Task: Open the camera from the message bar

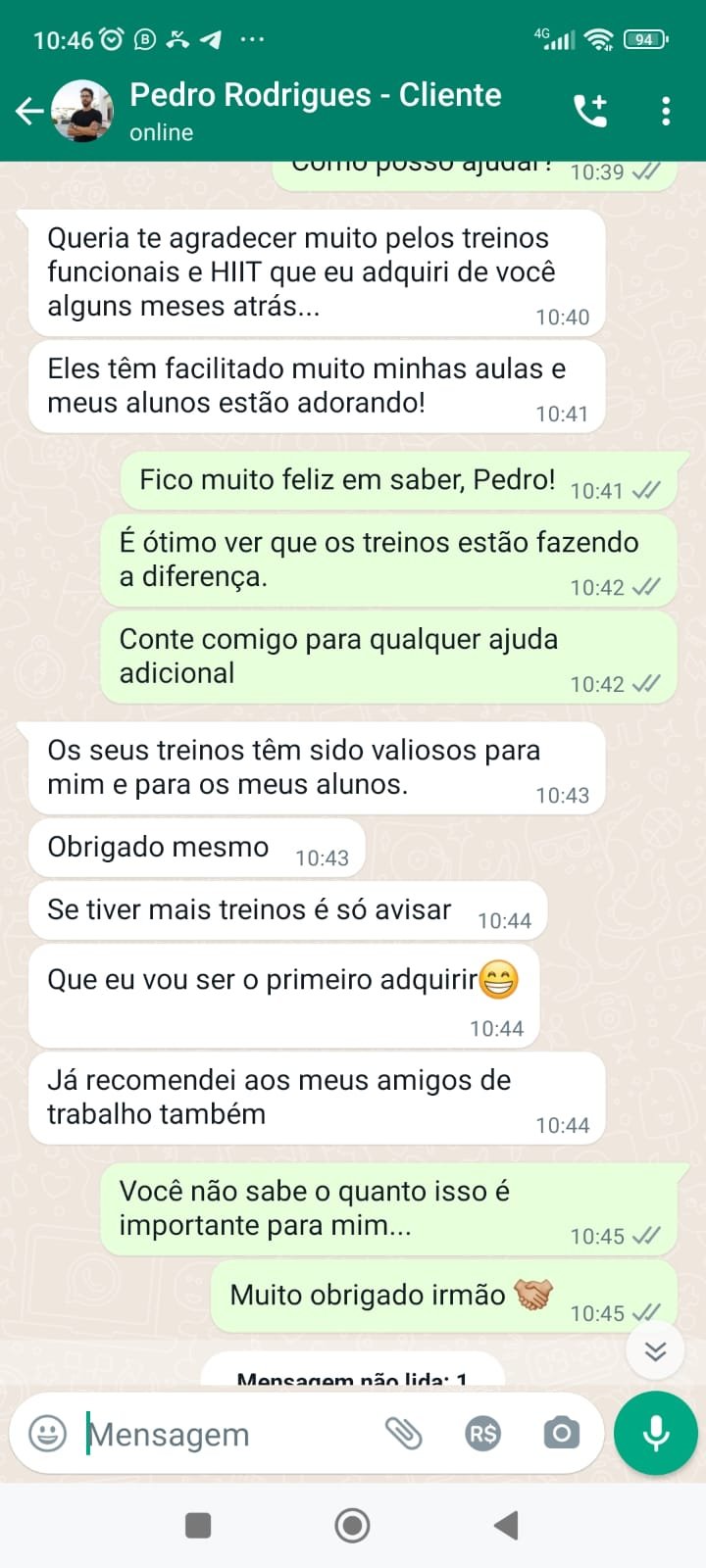Action: tap(560, 1434)
